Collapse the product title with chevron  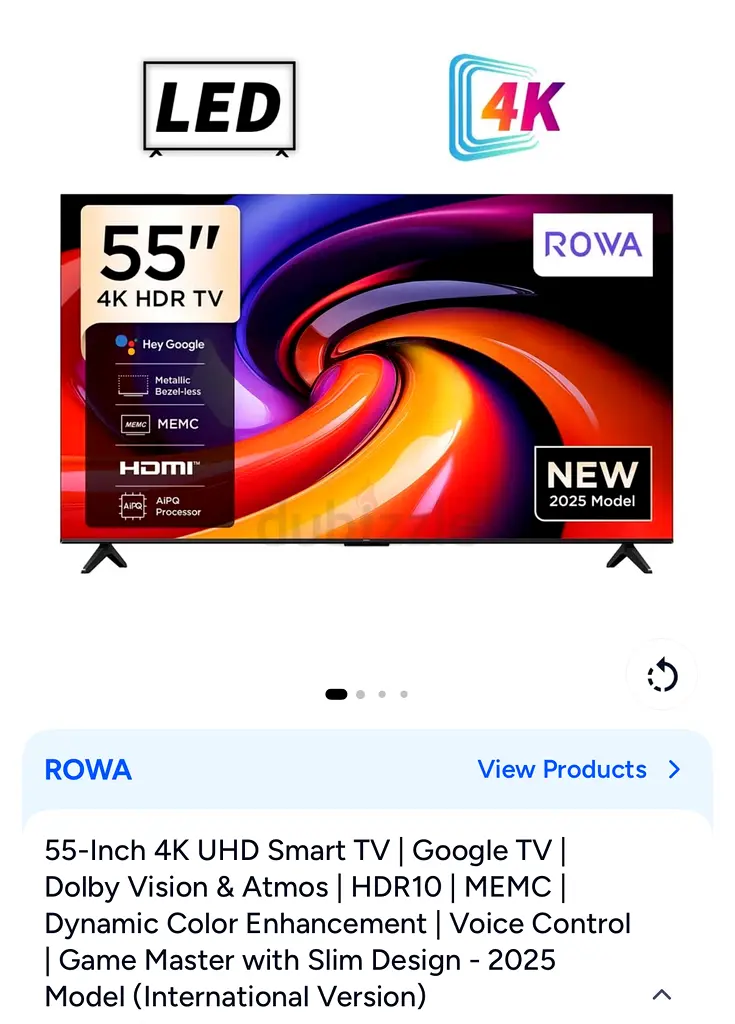coord(661,995)
